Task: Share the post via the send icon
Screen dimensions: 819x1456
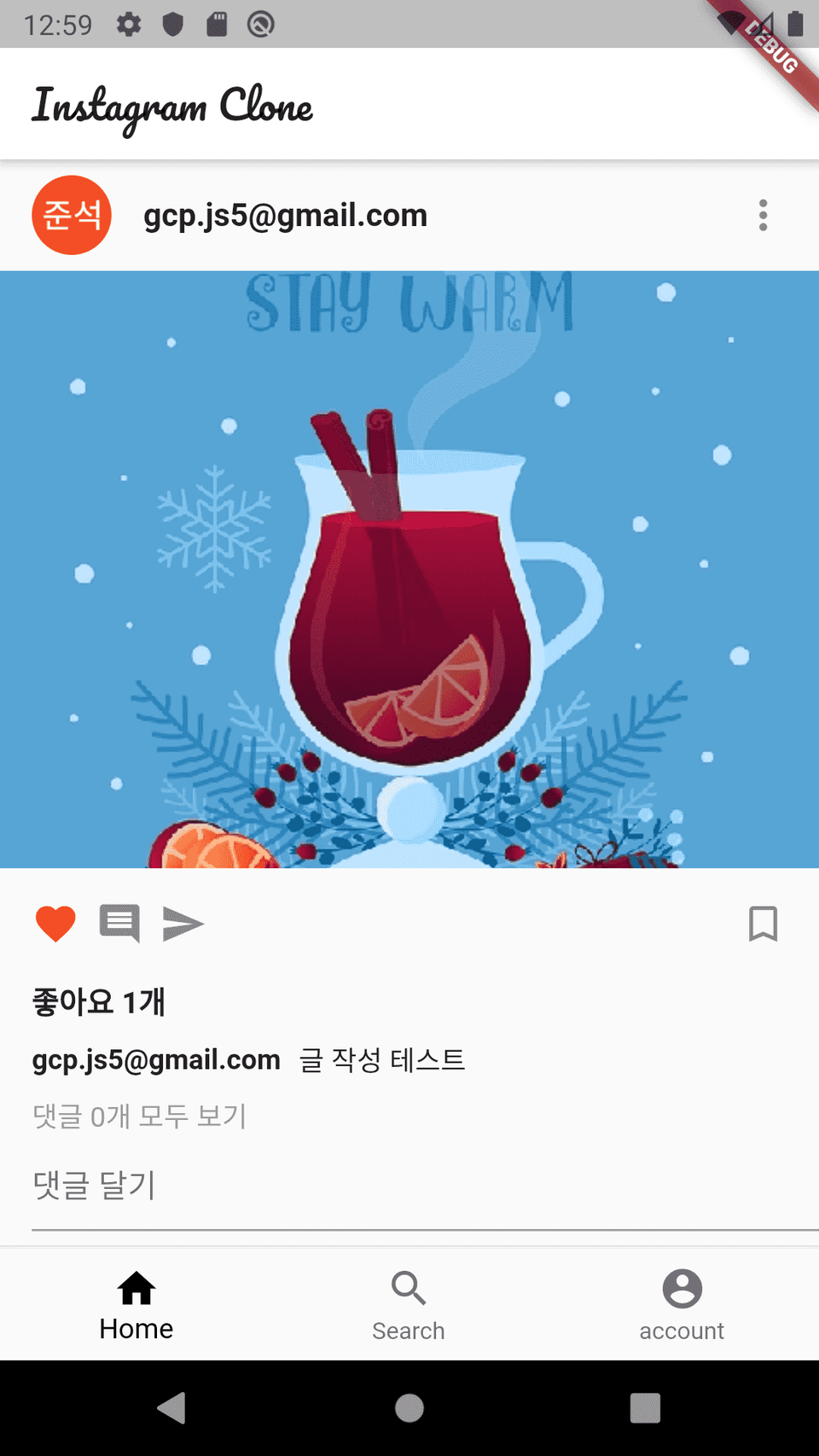Action: pyautogui.click(x=183, y=924)
